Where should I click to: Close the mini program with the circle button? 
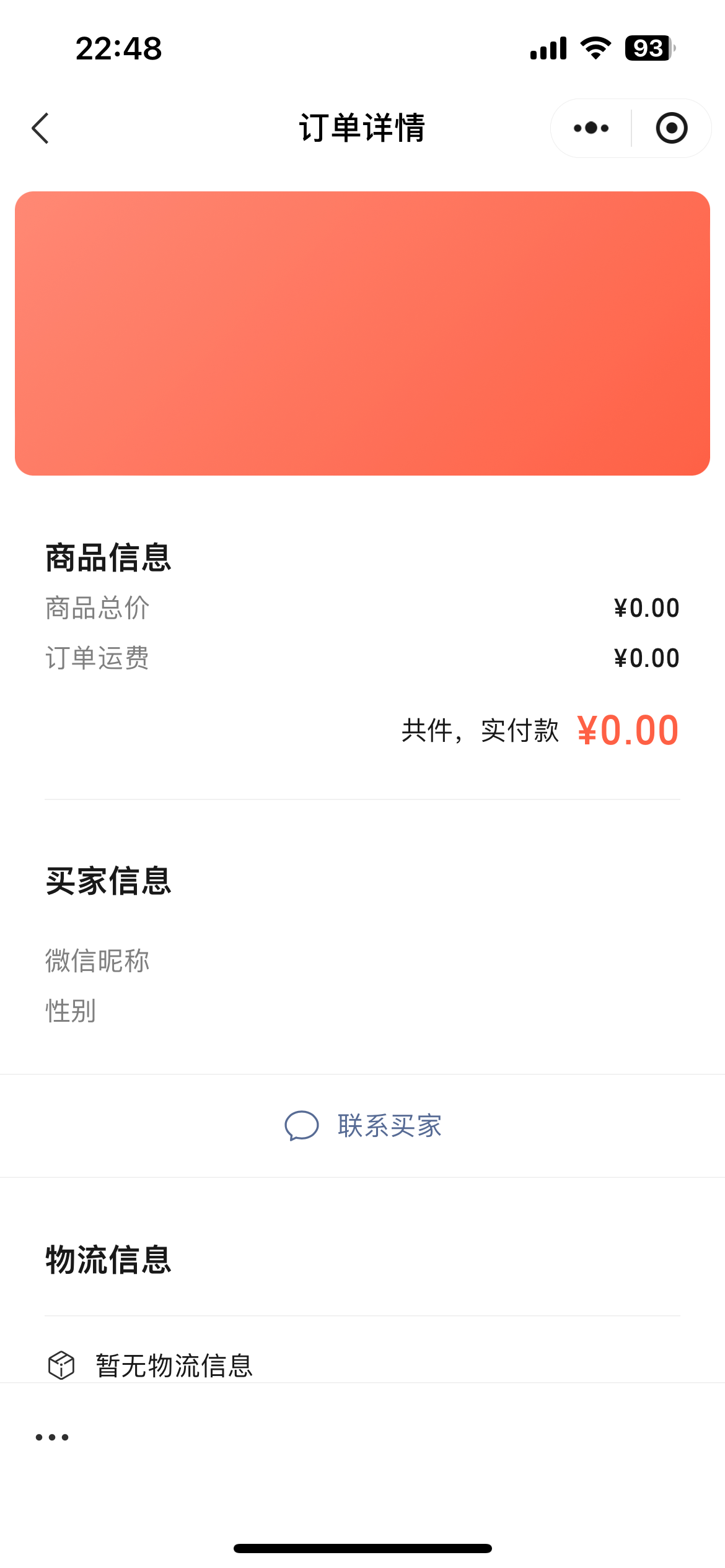[672, 128]
